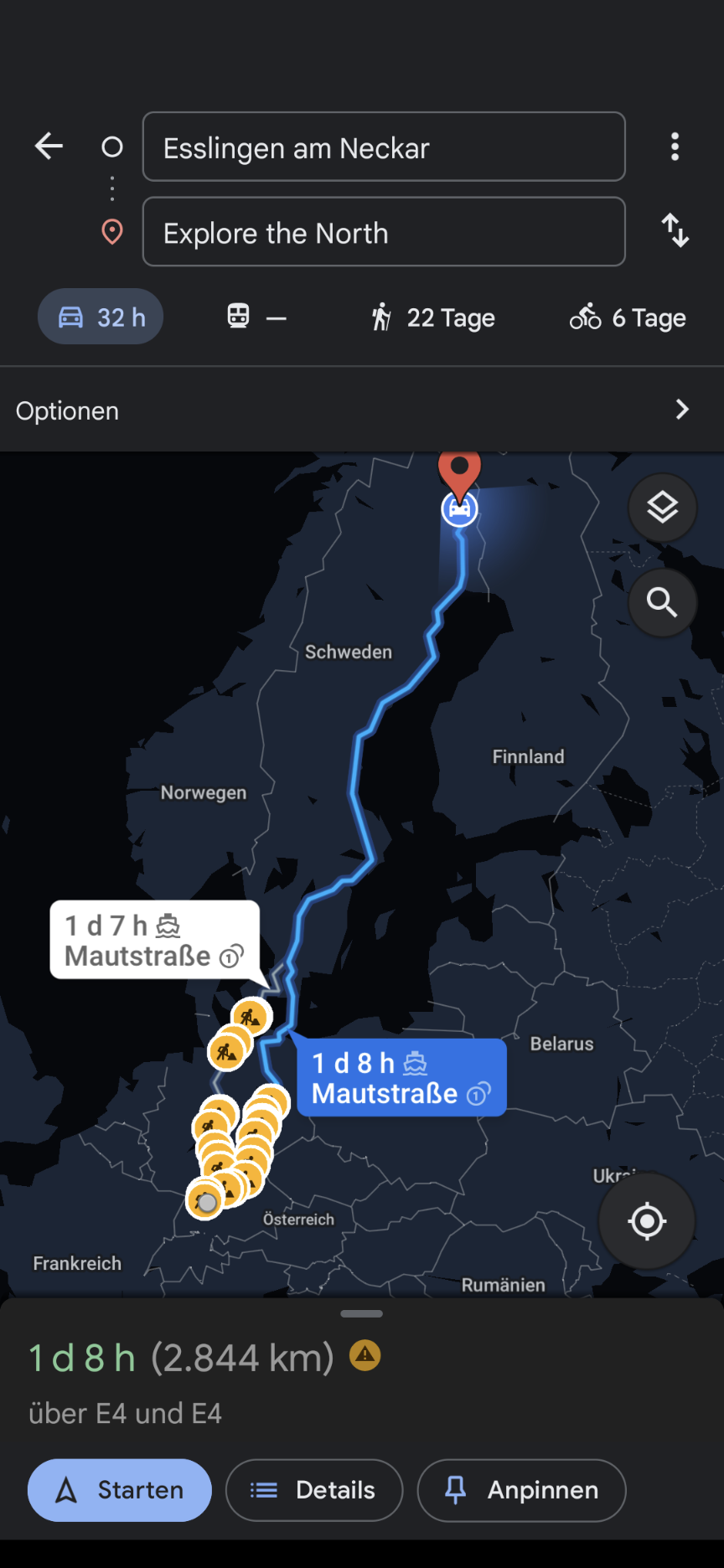Go back with the arrow icon
724x1568 pixels.
[x=49, y=147]
